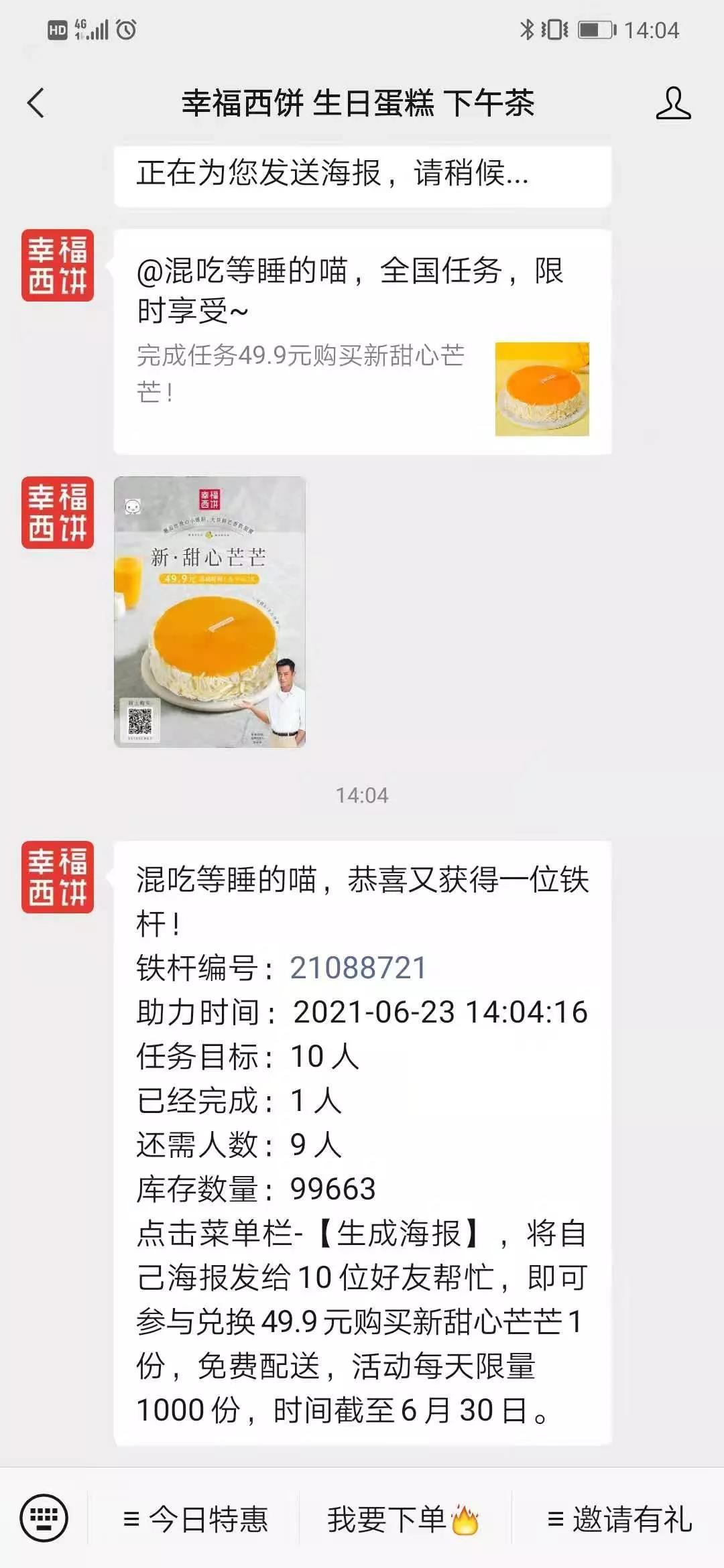724x1568 pixels.
Task: Go back from the 幸福西饼 chat
Action: click(x=36, y=103)
